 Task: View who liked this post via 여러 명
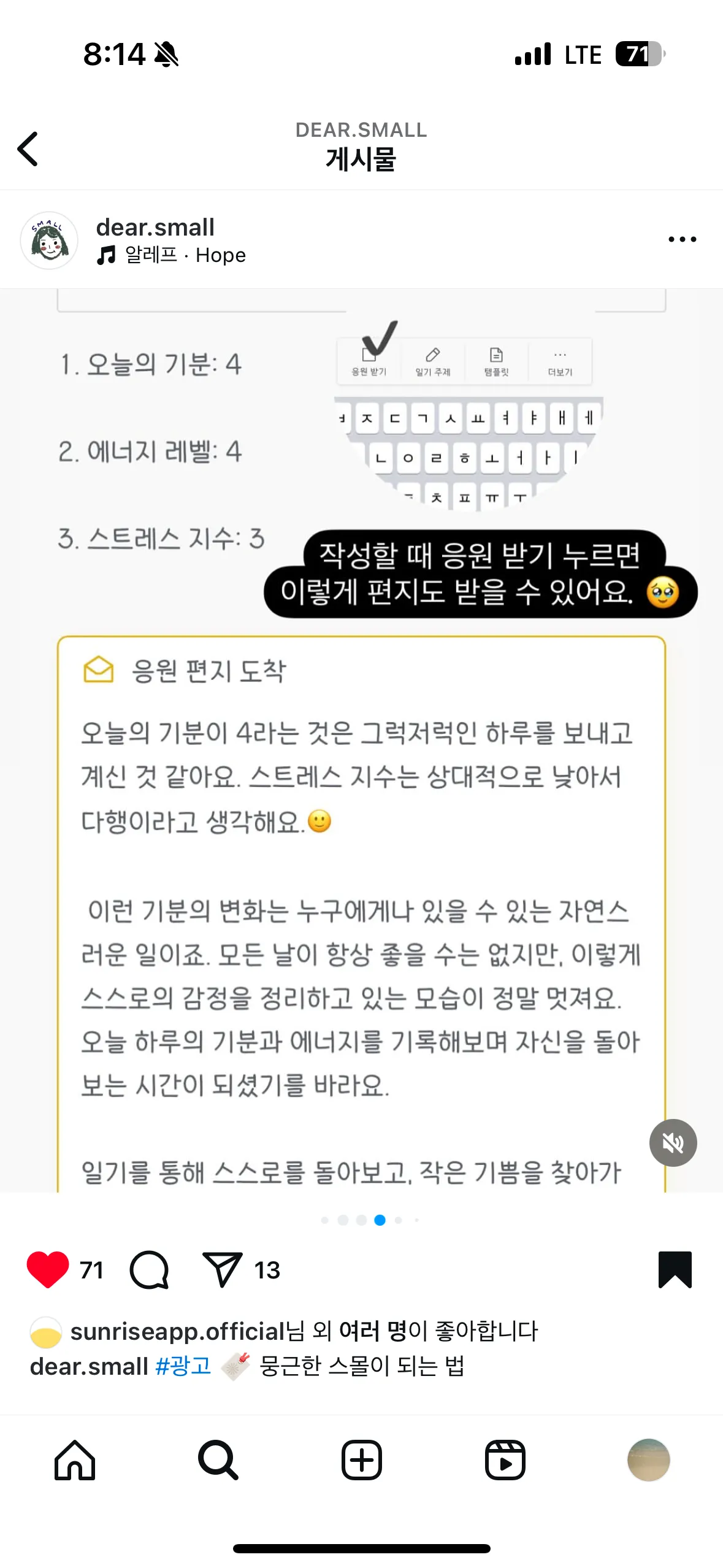coord(373,1332)
